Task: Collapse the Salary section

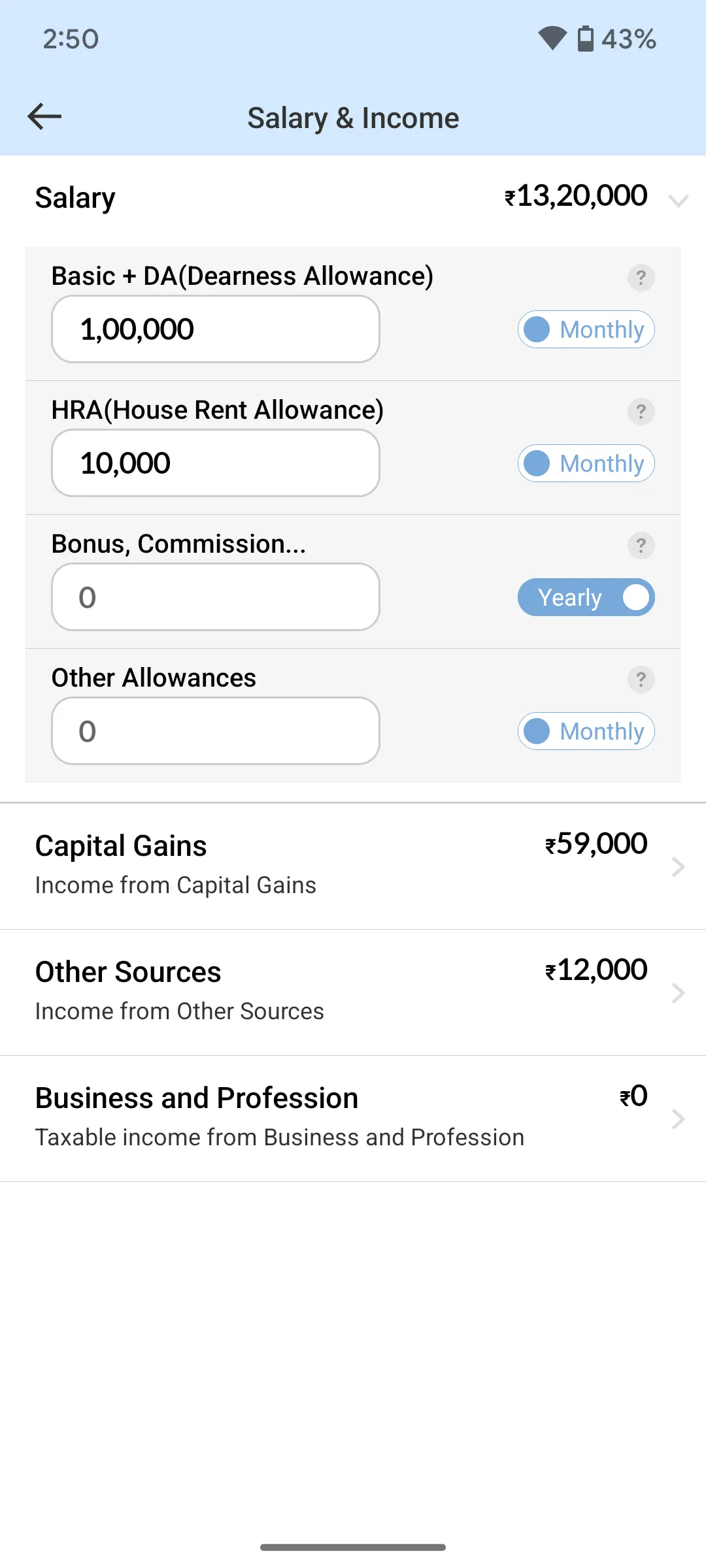Action: [680, 199]
